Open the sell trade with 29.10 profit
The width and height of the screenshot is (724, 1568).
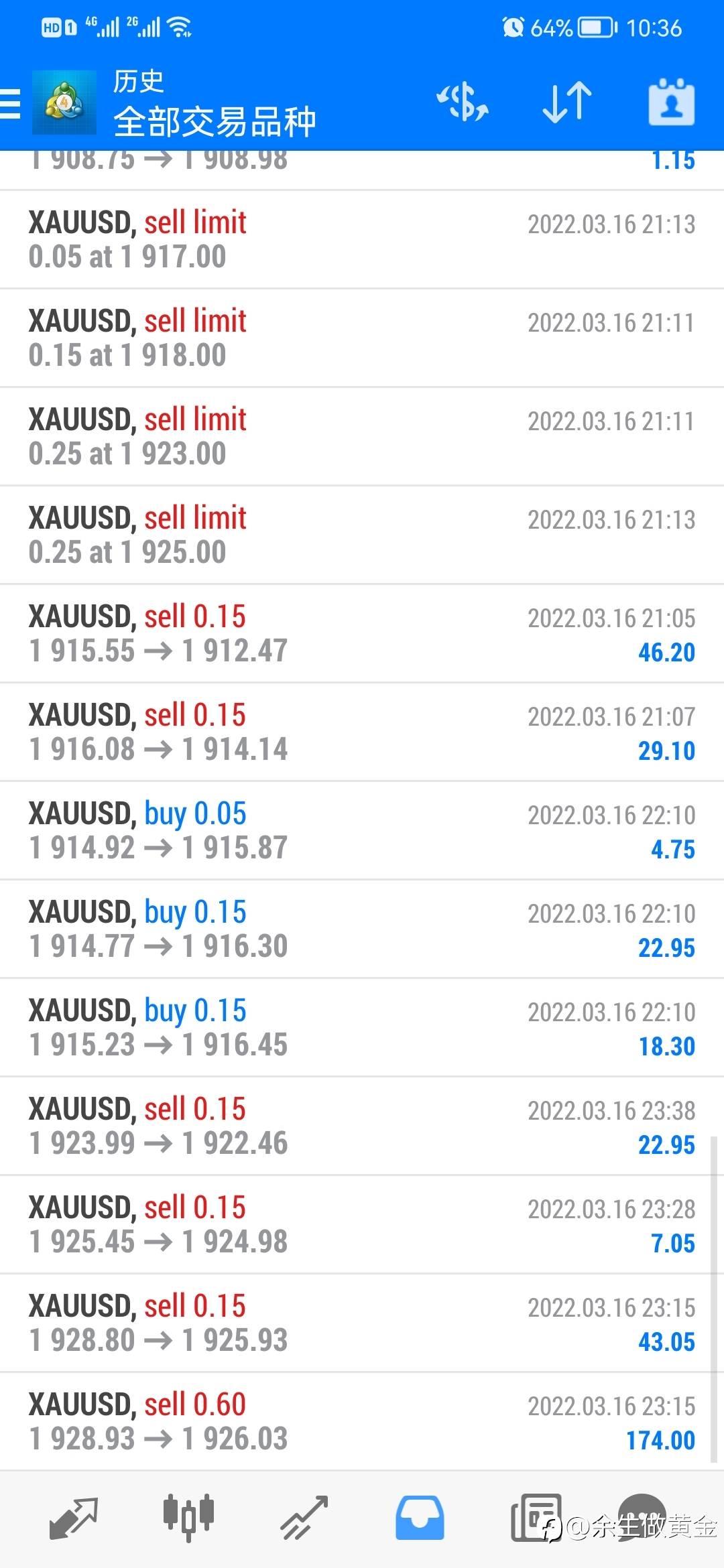click(x=362, y=732)
